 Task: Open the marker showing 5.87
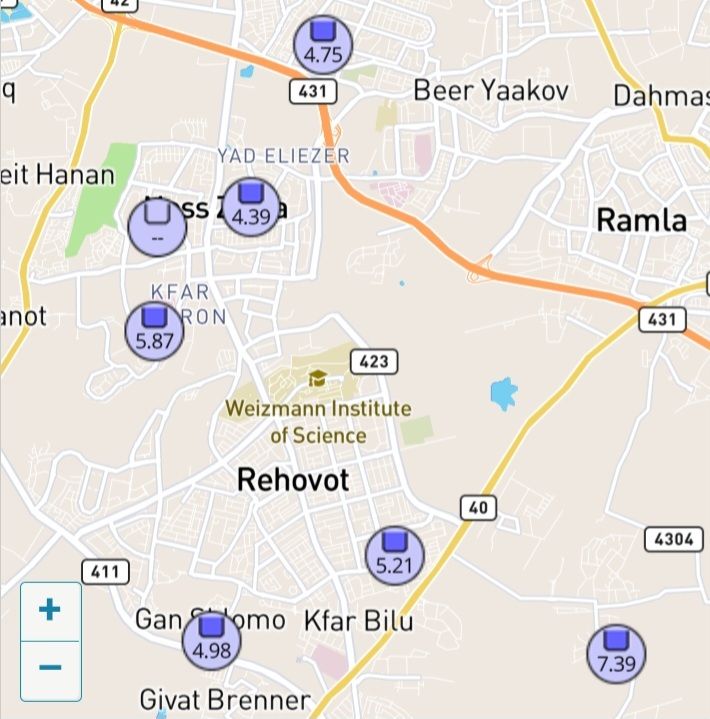[x=154, y=331]
